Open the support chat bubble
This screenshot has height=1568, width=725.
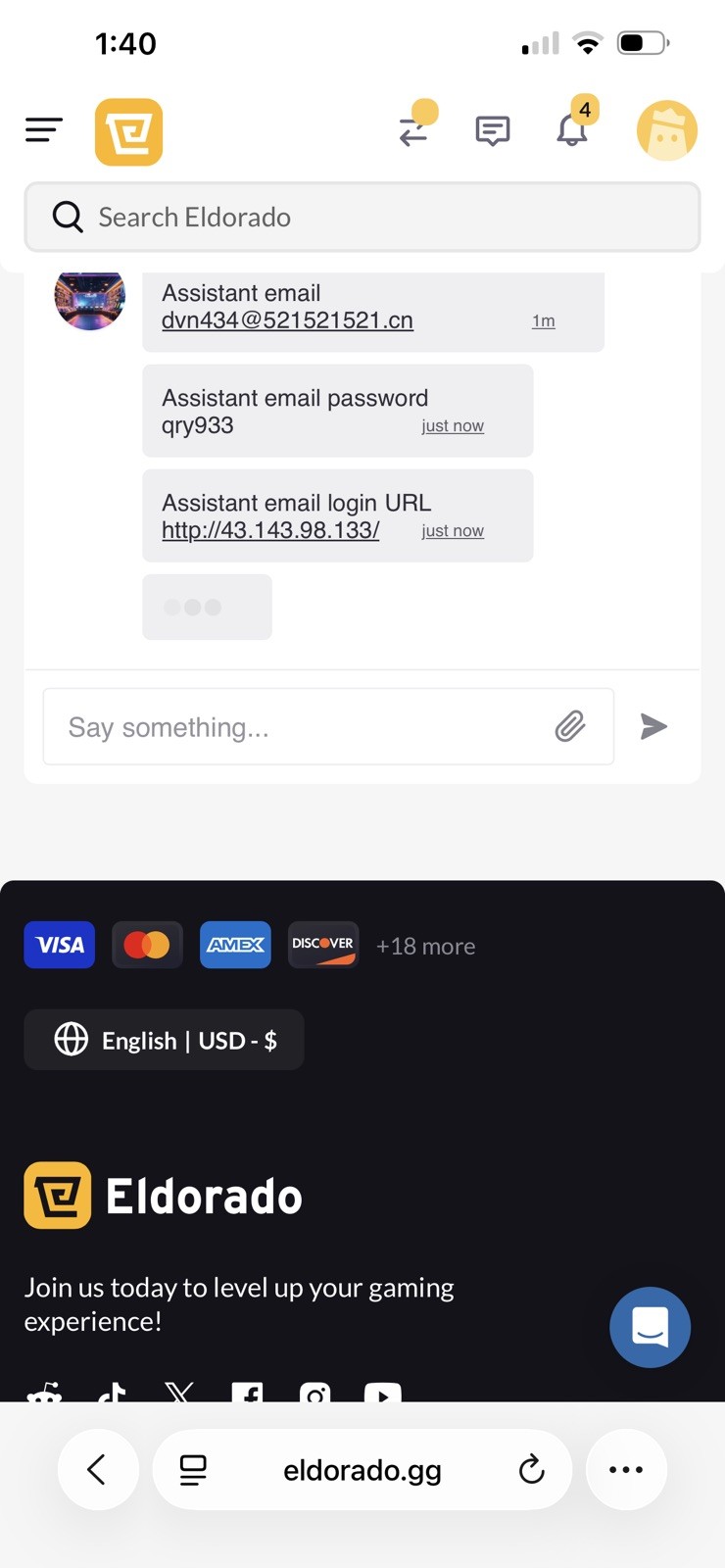pos(650,1327)
